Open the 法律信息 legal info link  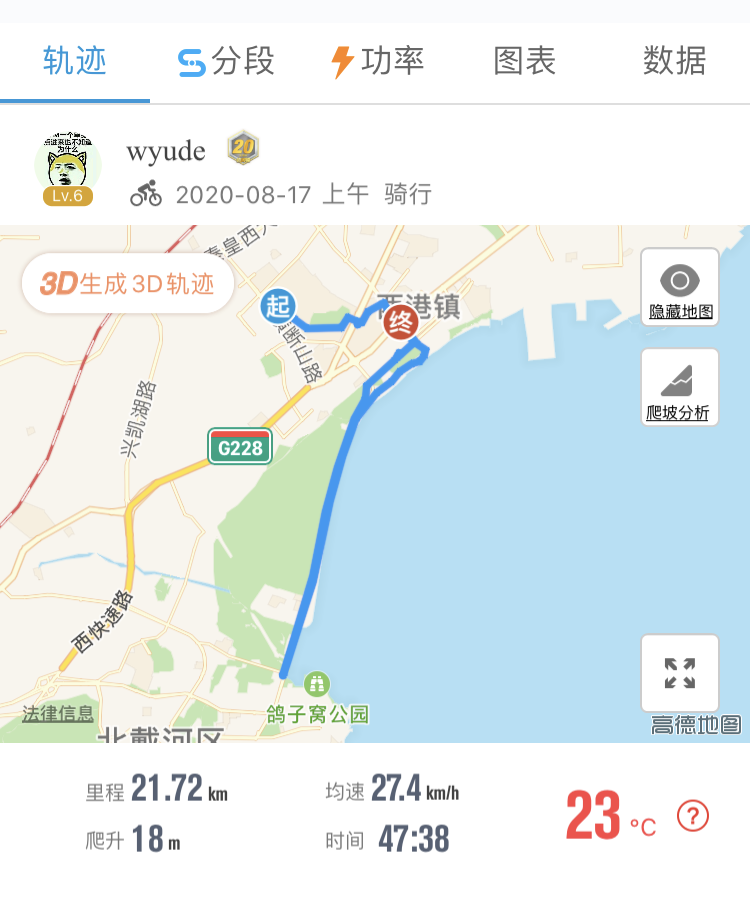coord(58,714)
